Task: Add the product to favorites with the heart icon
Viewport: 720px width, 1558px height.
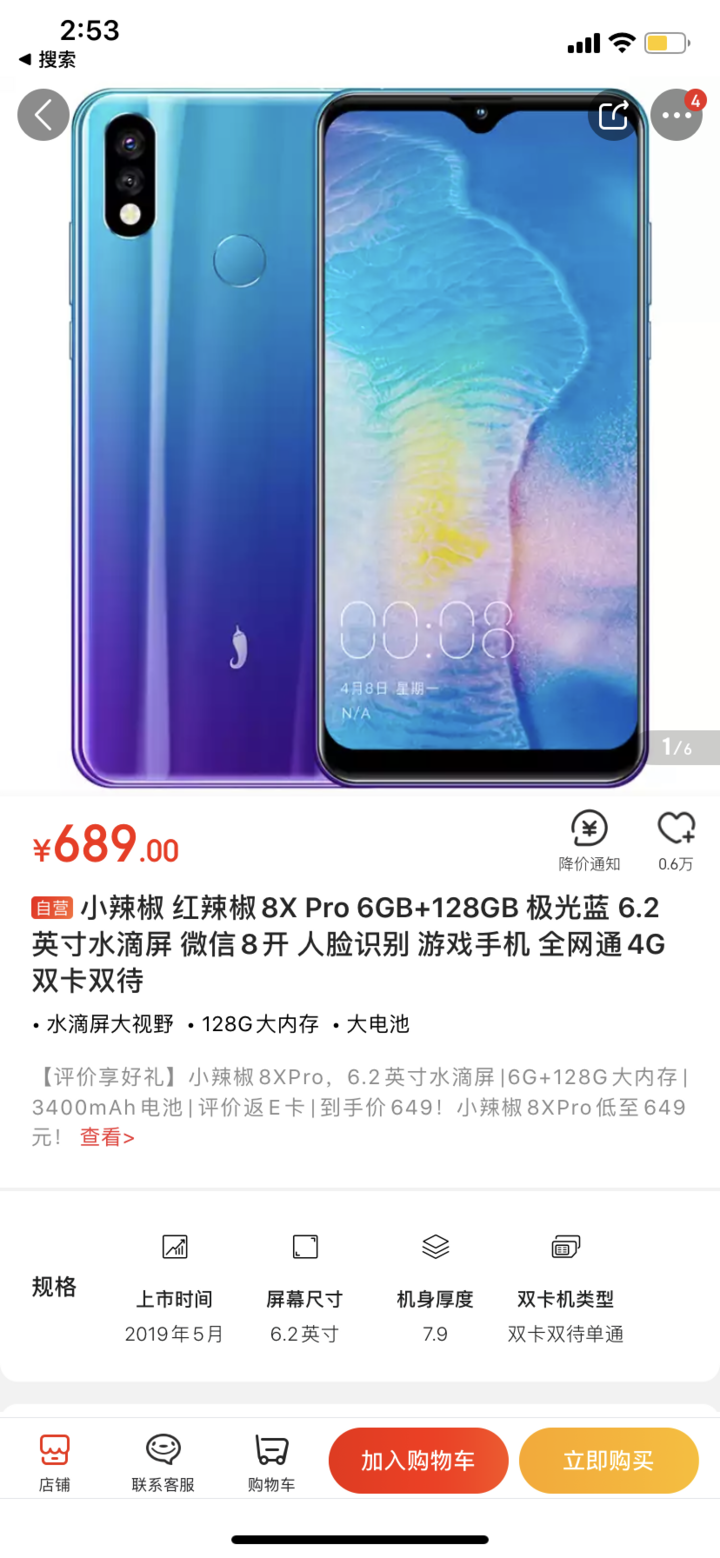Action: click(676, 841)
